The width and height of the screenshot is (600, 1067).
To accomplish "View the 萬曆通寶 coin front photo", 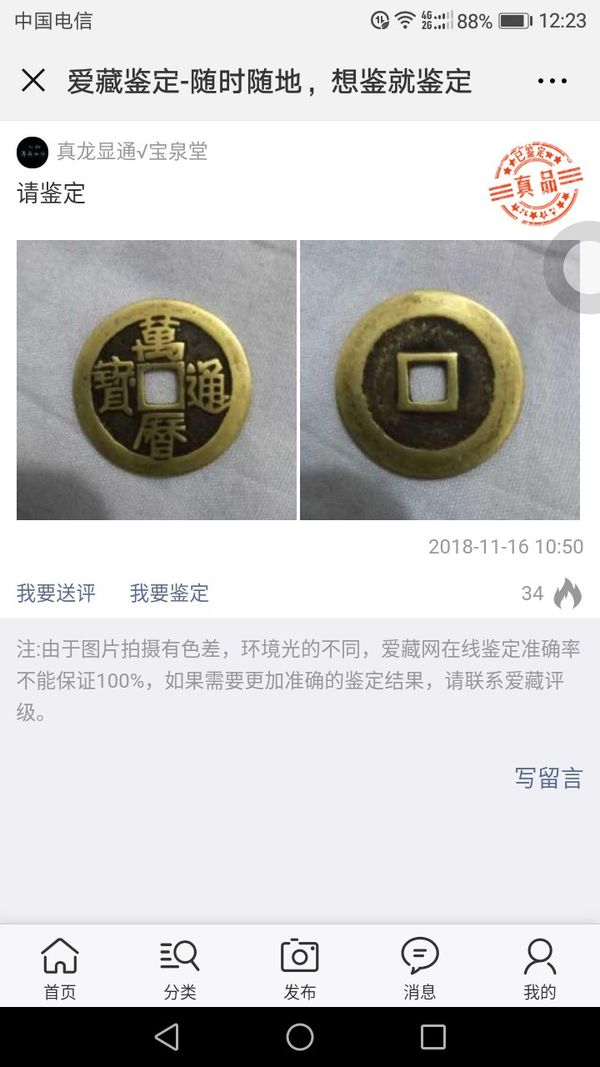I will pos(157,380).
